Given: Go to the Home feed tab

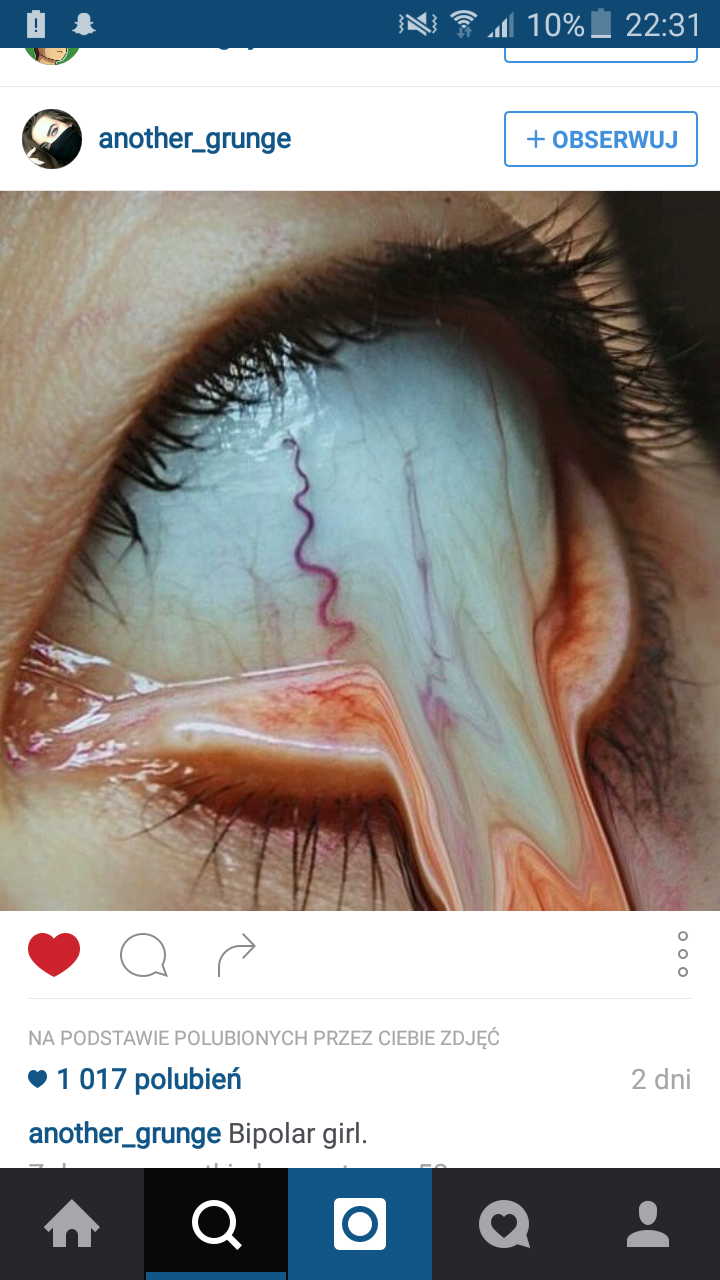Looking at the screenshot, I should pyautogui.click(x=72, y=1224).
